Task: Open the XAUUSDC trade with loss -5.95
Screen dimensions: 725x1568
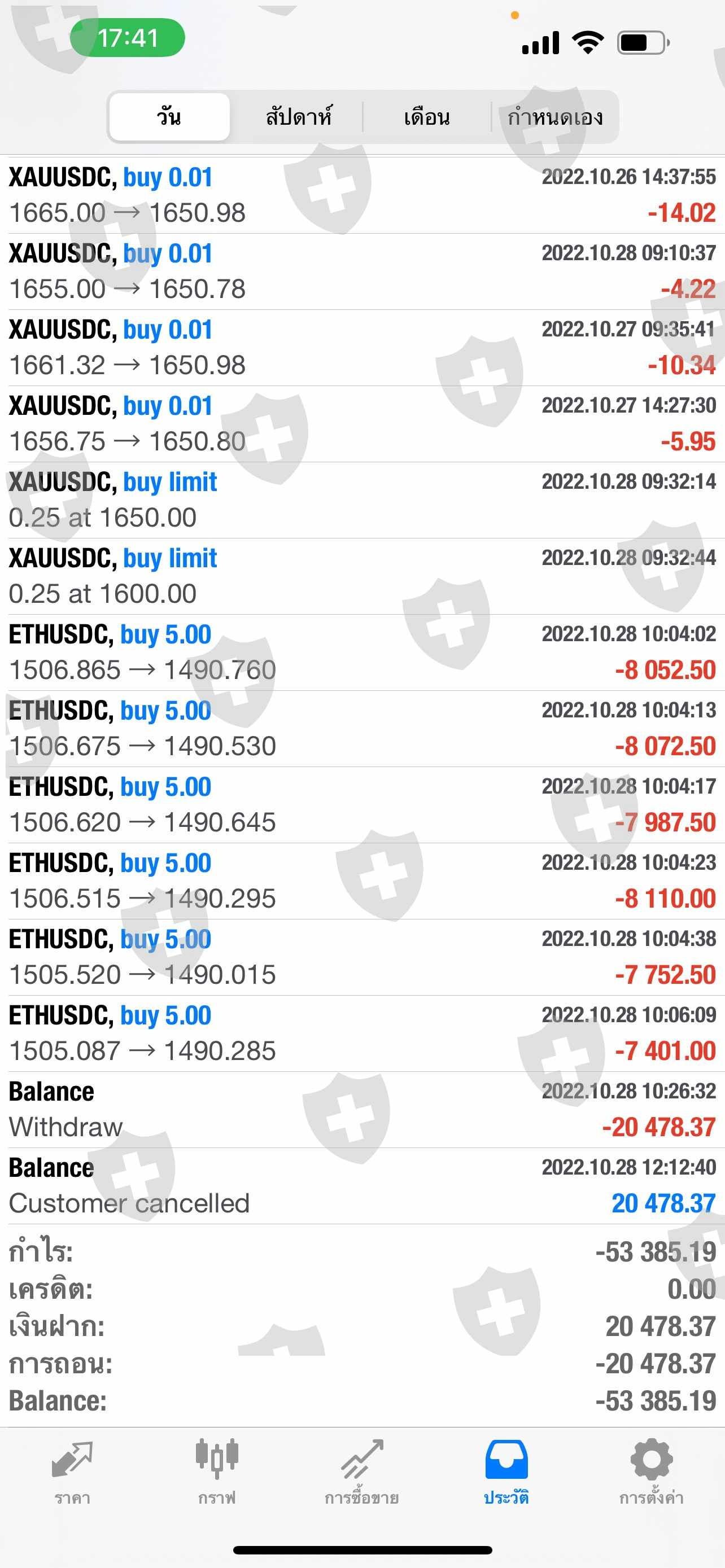Action: [362, 424]
